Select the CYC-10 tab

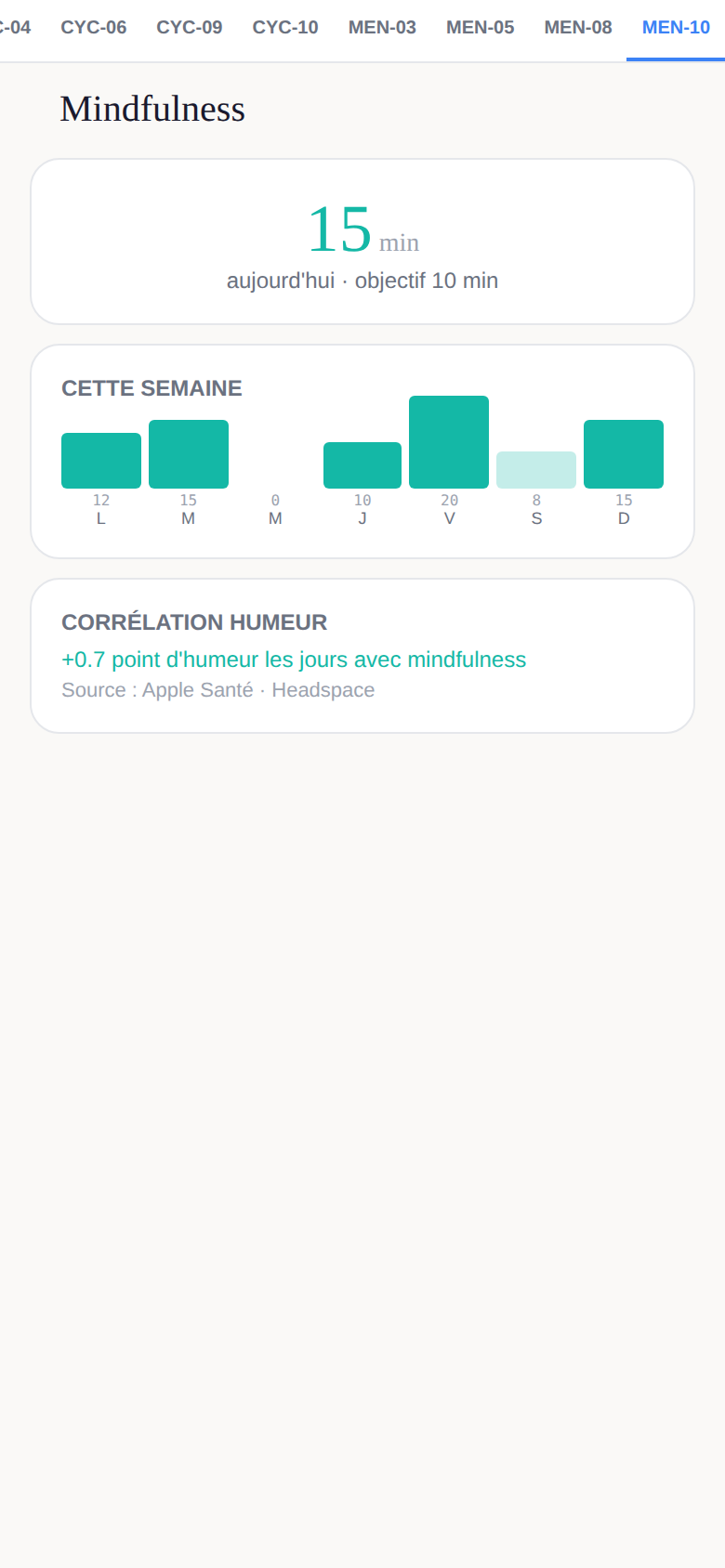tap(285, 28)
